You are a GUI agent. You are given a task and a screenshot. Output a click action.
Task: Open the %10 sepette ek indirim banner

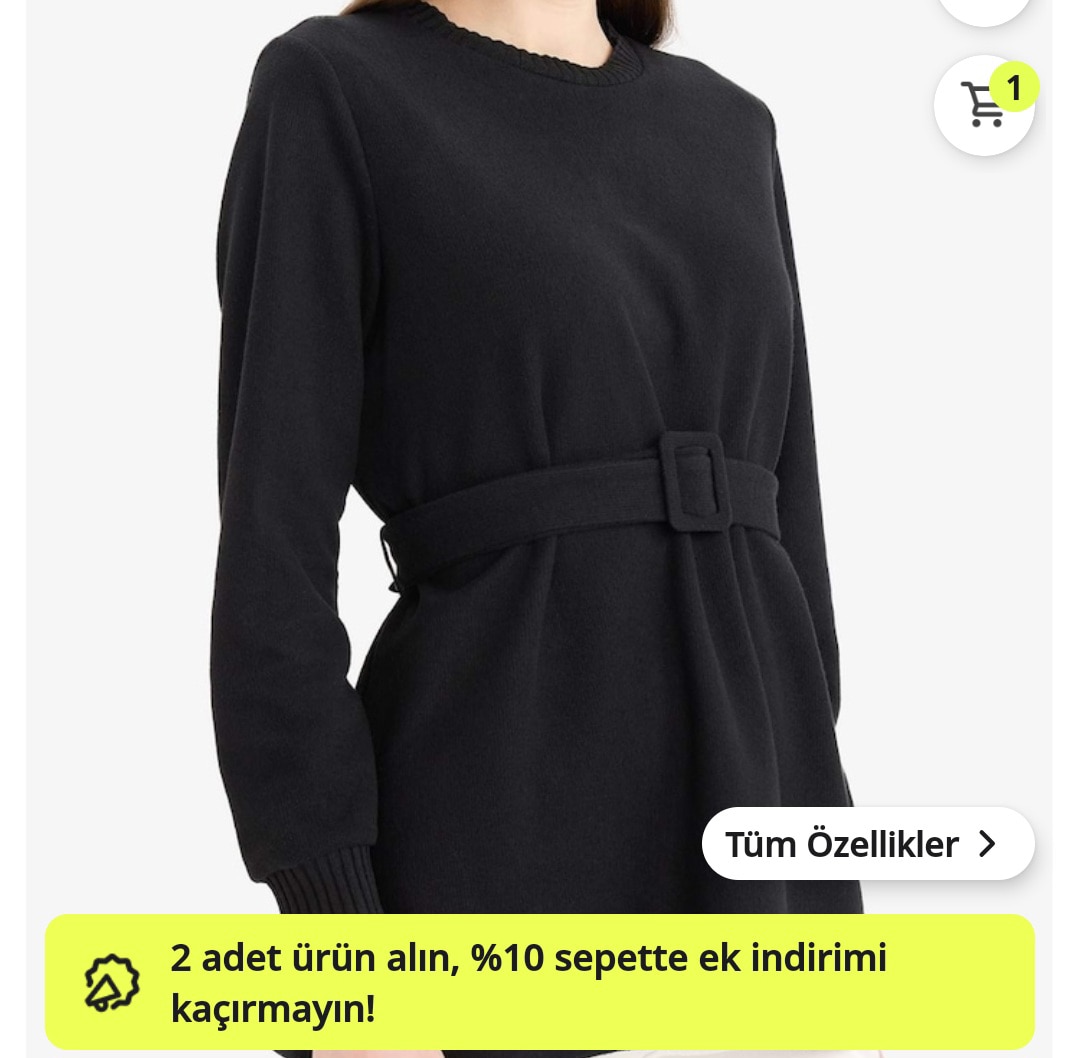coord(539,982)
